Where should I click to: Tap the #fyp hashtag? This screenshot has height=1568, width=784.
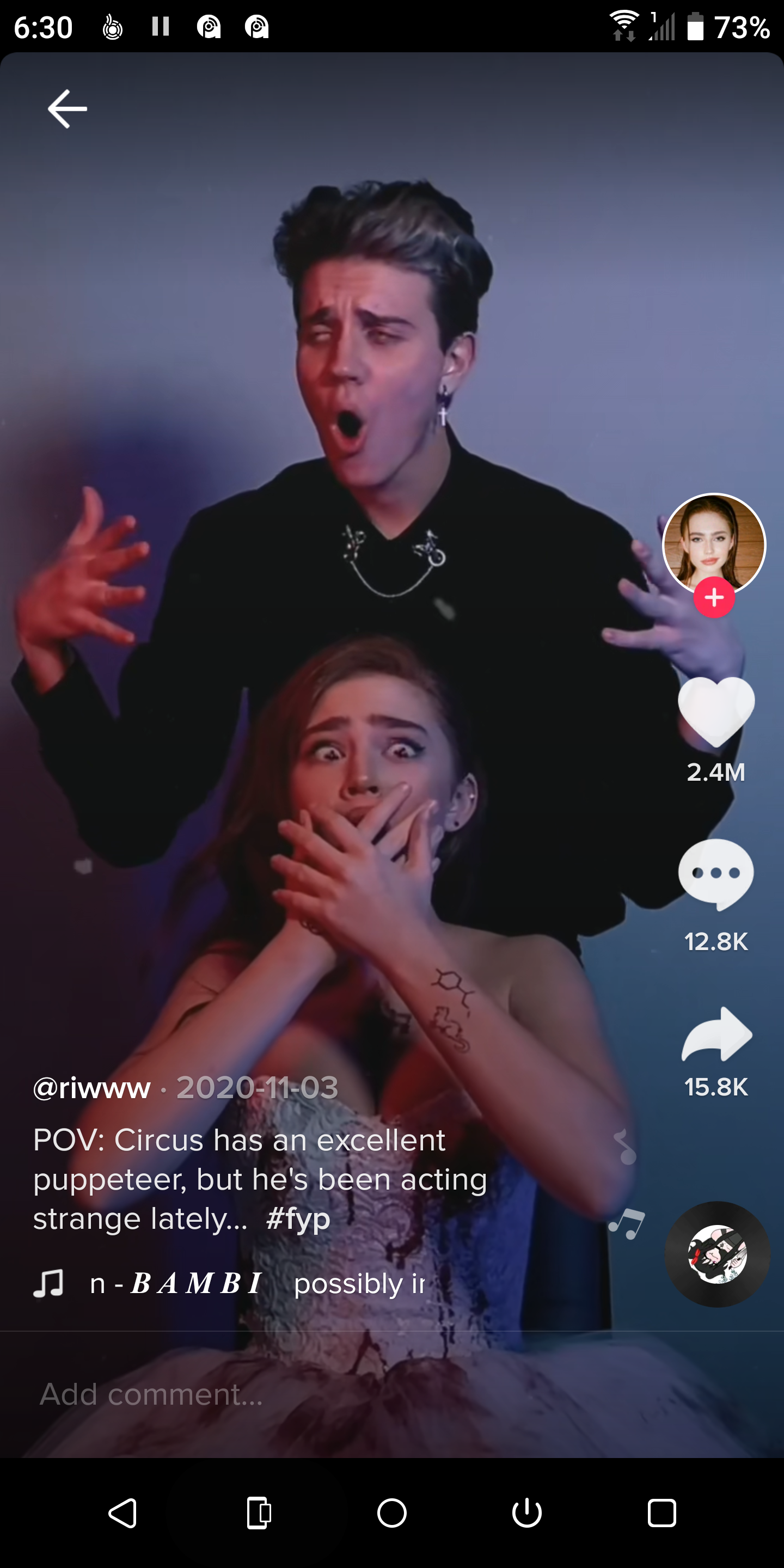pyautogui.click(x=298, y=1218)
